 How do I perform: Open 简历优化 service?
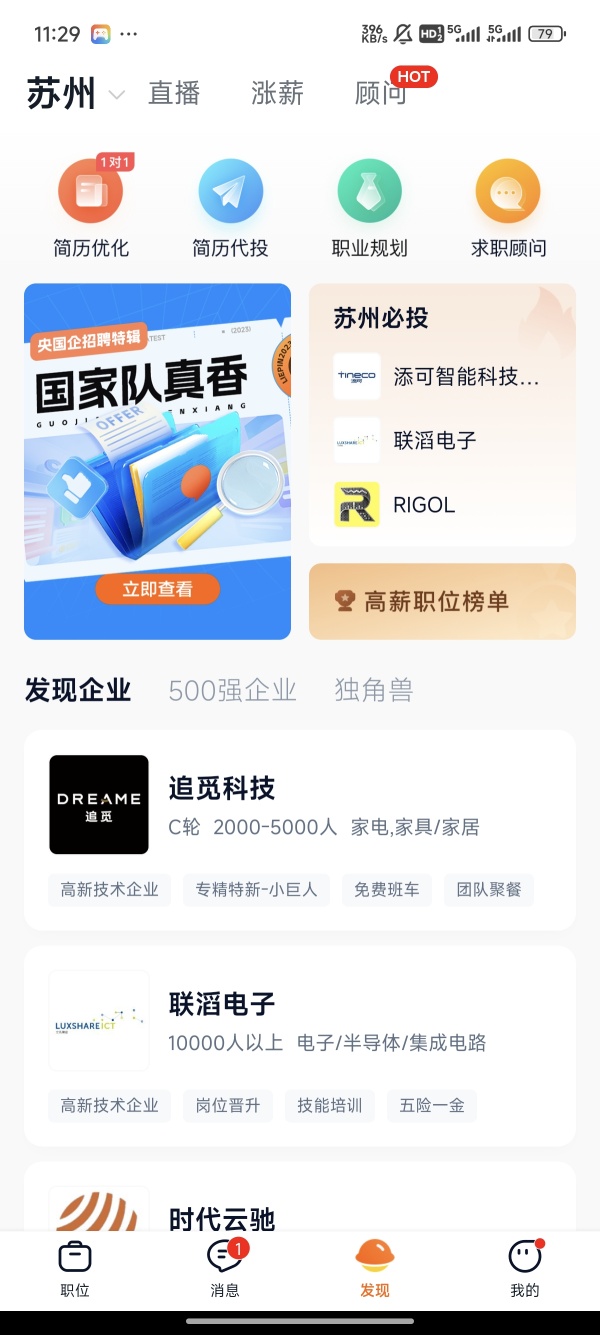tap(91, 208)
